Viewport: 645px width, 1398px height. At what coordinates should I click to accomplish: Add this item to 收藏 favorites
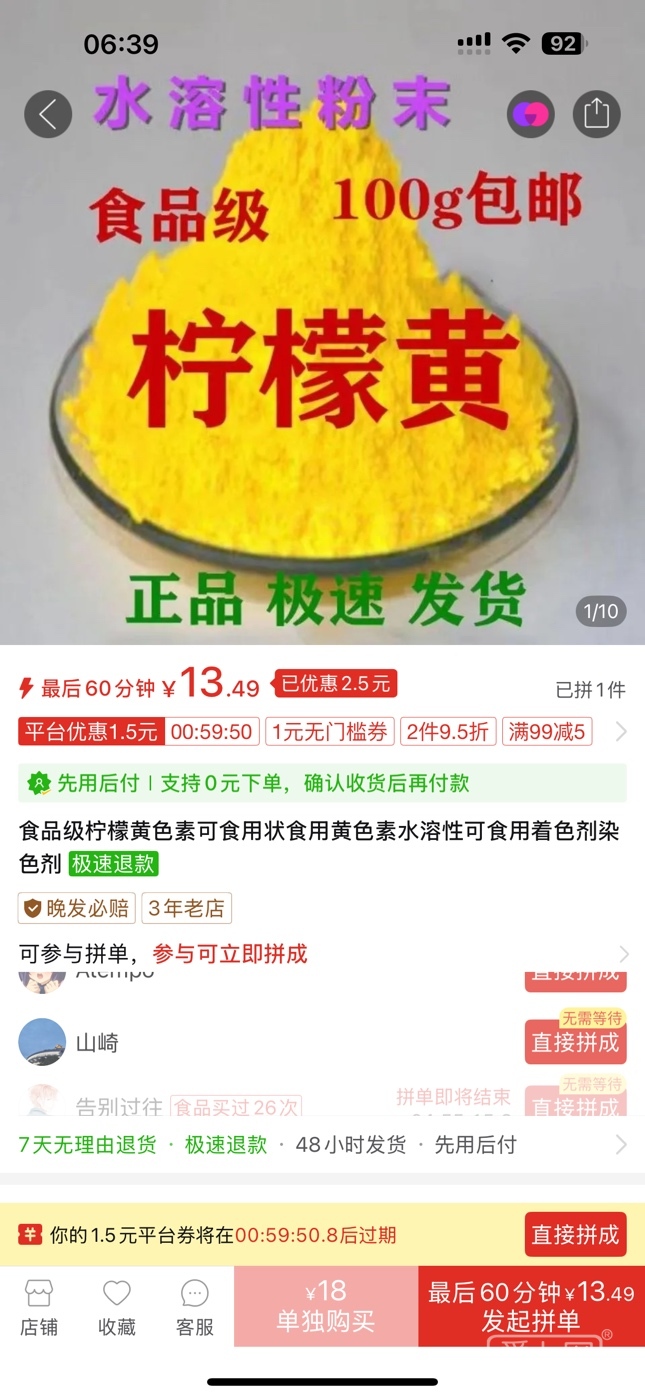point(117,1308)
